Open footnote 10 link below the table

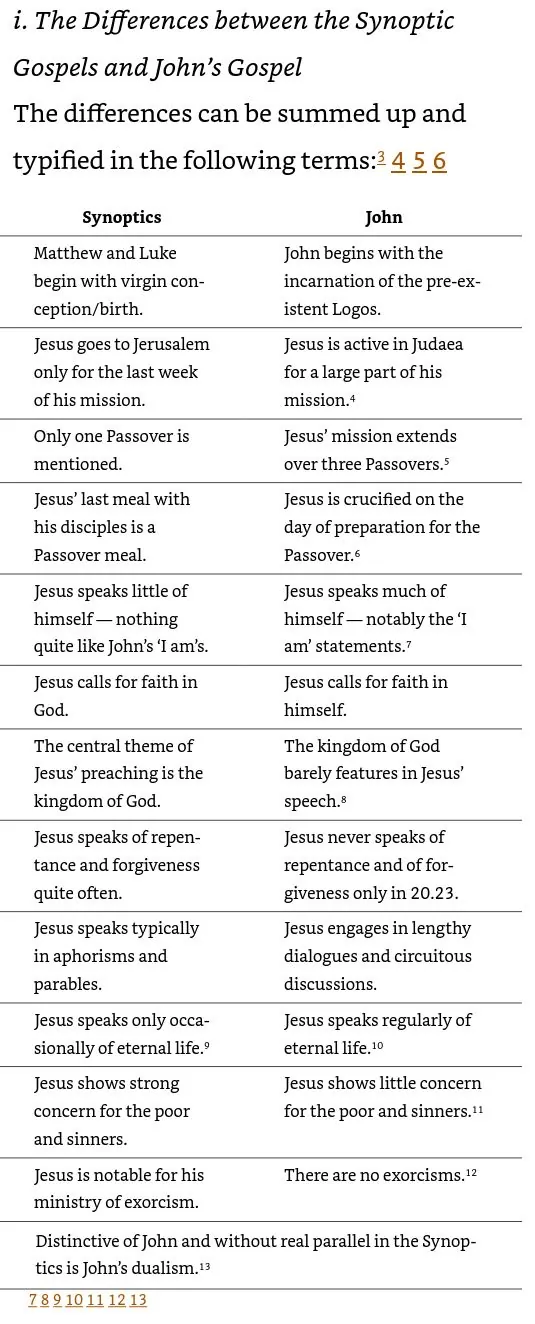click(74, 1300)
